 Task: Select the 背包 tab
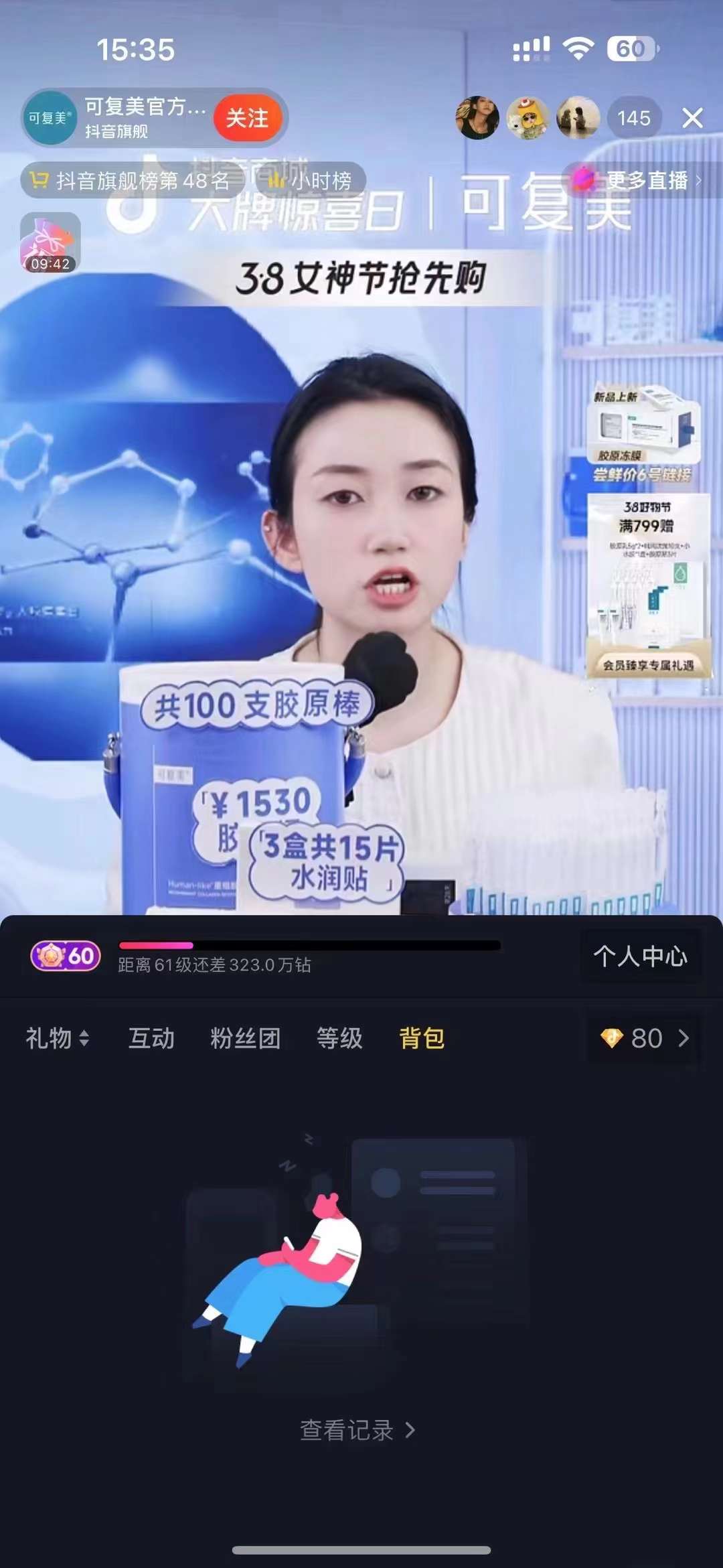[422, 1038]
